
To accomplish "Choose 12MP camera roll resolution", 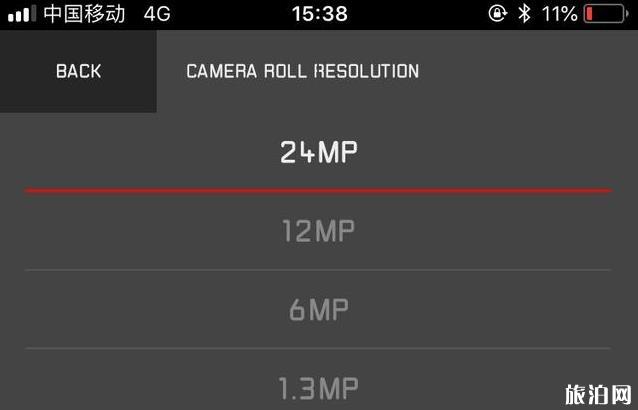I will [318, 231].
